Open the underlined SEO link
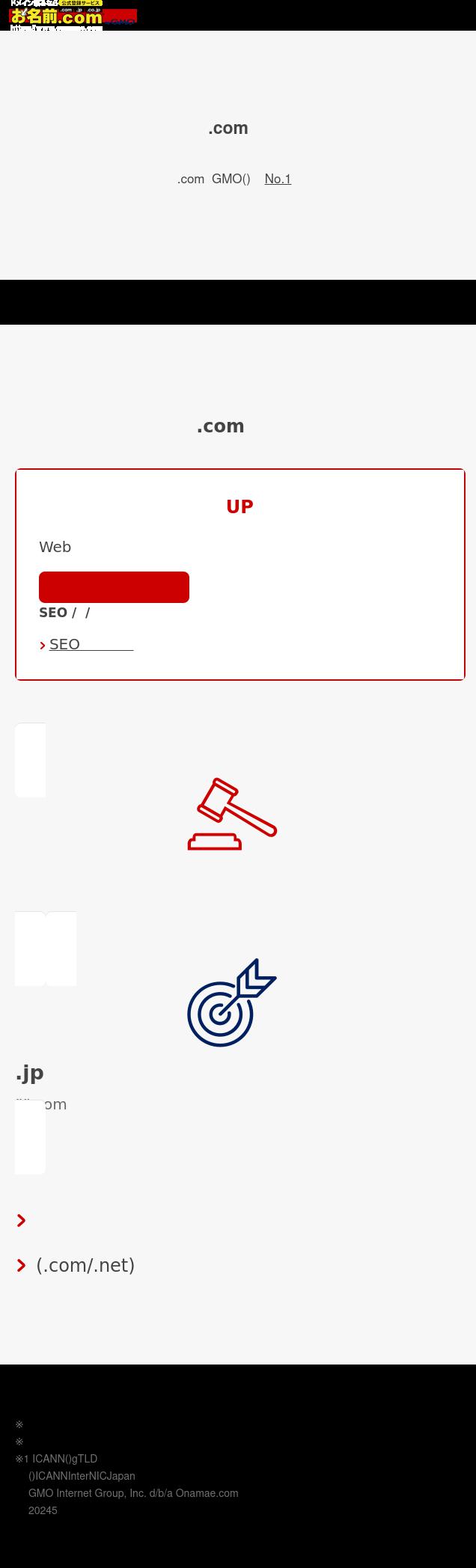Image resolution: width=476 pixels, height=1568 pixels. pos(91,645)
